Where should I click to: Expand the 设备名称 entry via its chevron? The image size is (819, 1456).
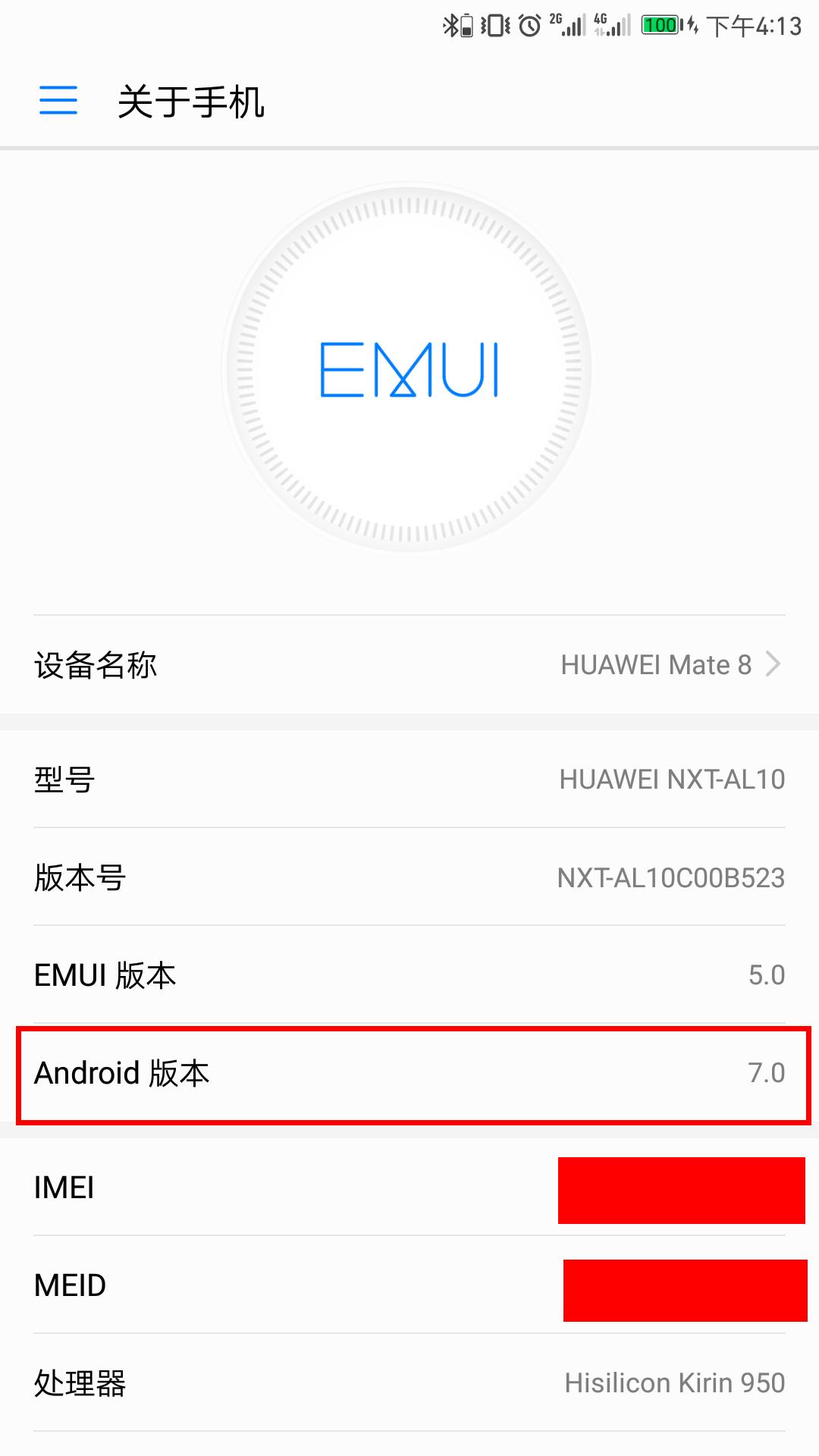click(x=773, y=664)
